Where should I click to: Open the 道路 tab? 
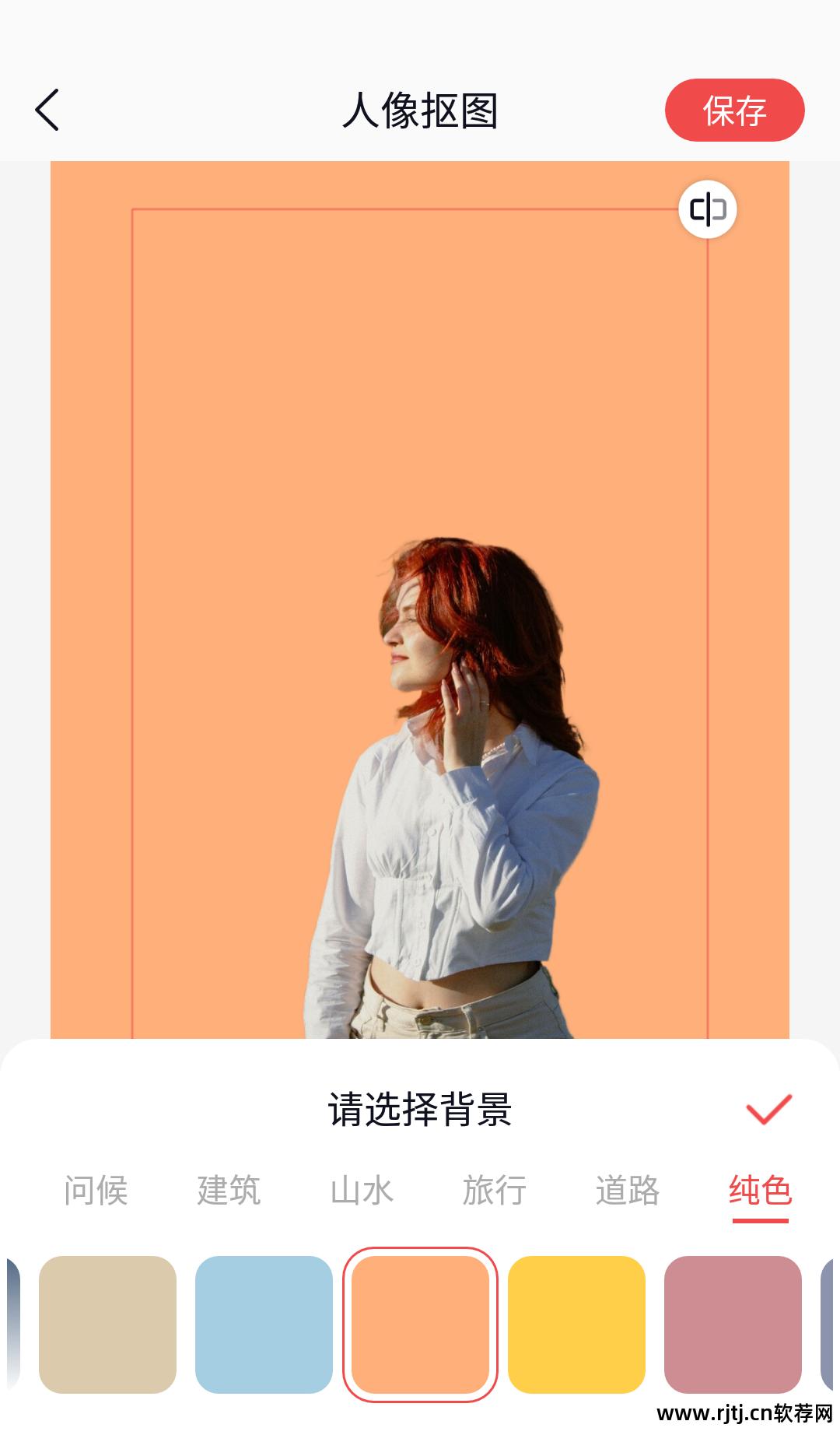pos(628,1191)
